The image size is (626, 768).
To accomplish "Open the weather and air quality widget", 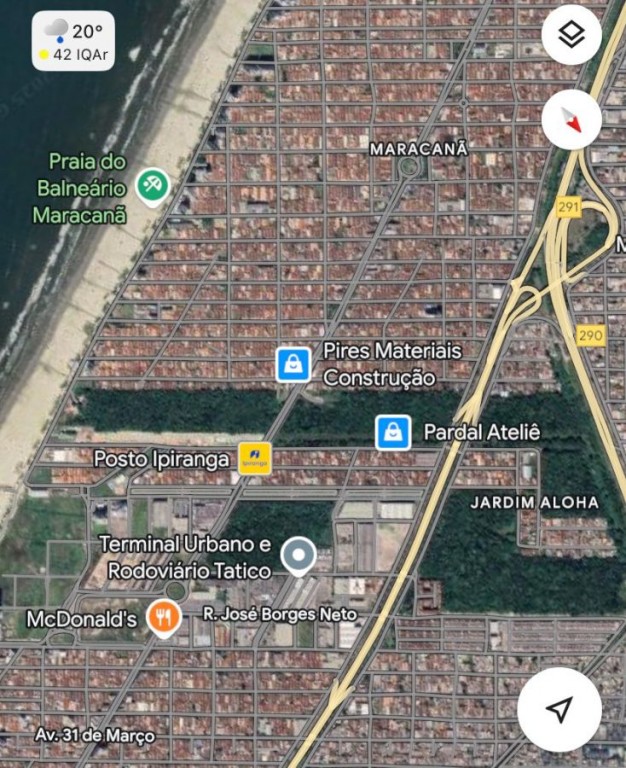I will (73, 41).
